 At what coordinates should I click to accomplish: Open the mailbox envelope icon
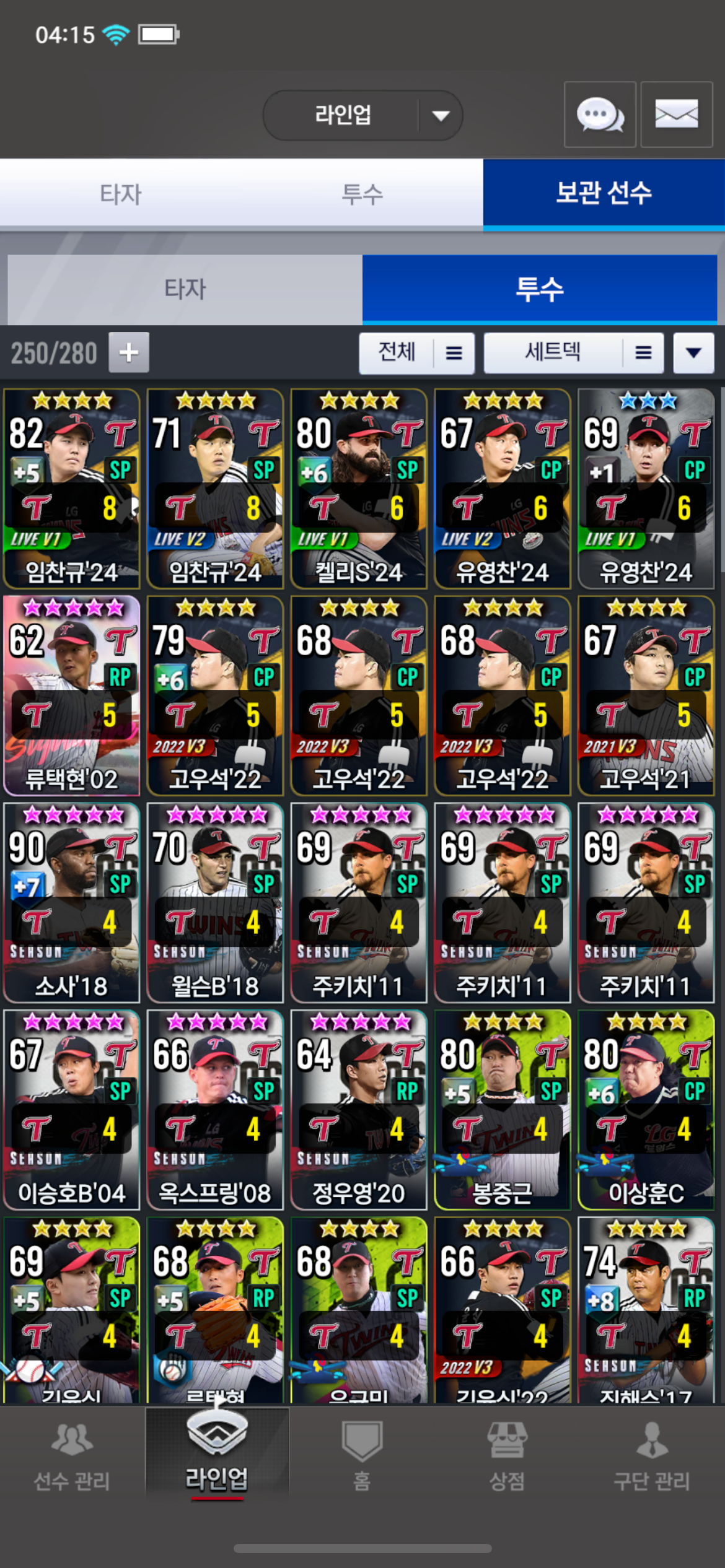[x=677, y=115]
